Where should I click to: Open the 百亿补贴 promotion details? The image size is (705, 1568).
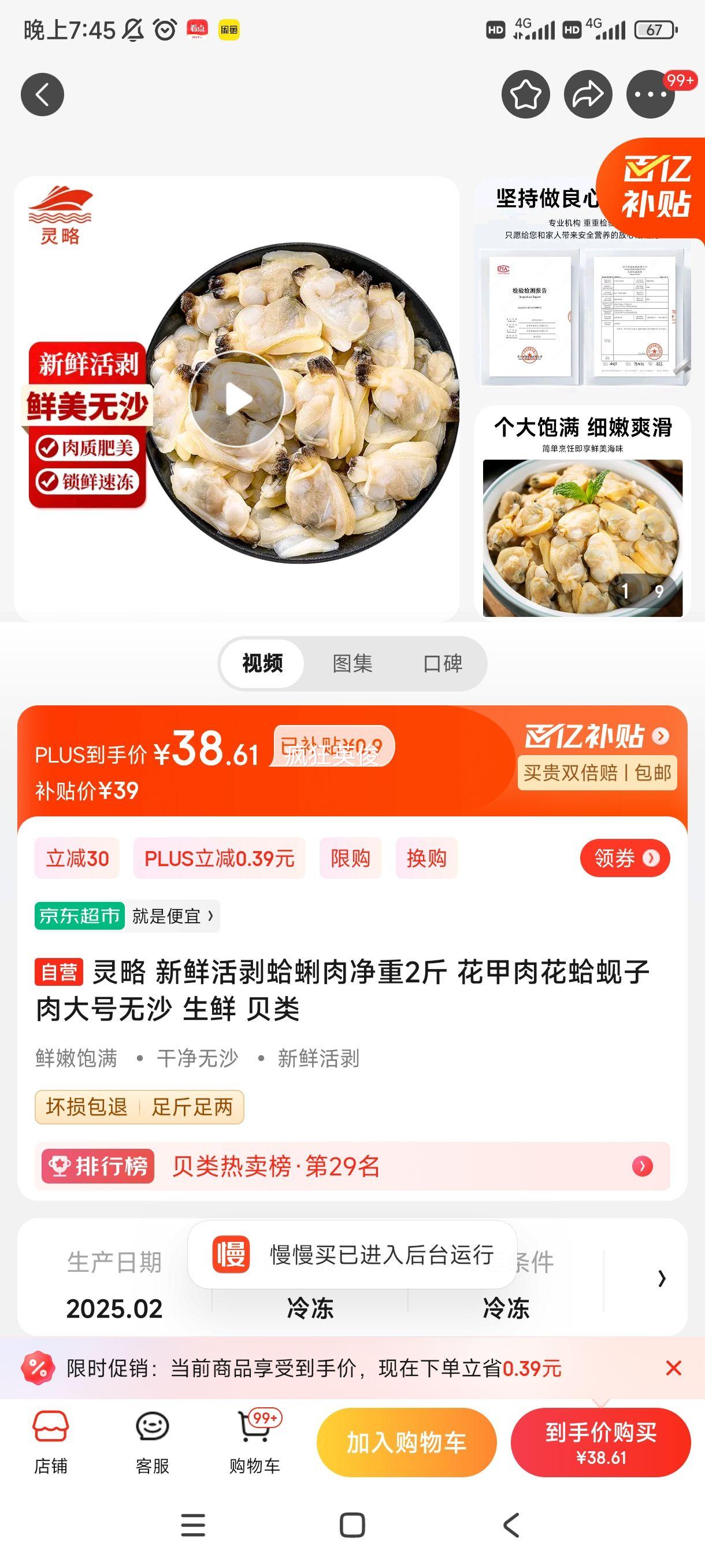596,737
